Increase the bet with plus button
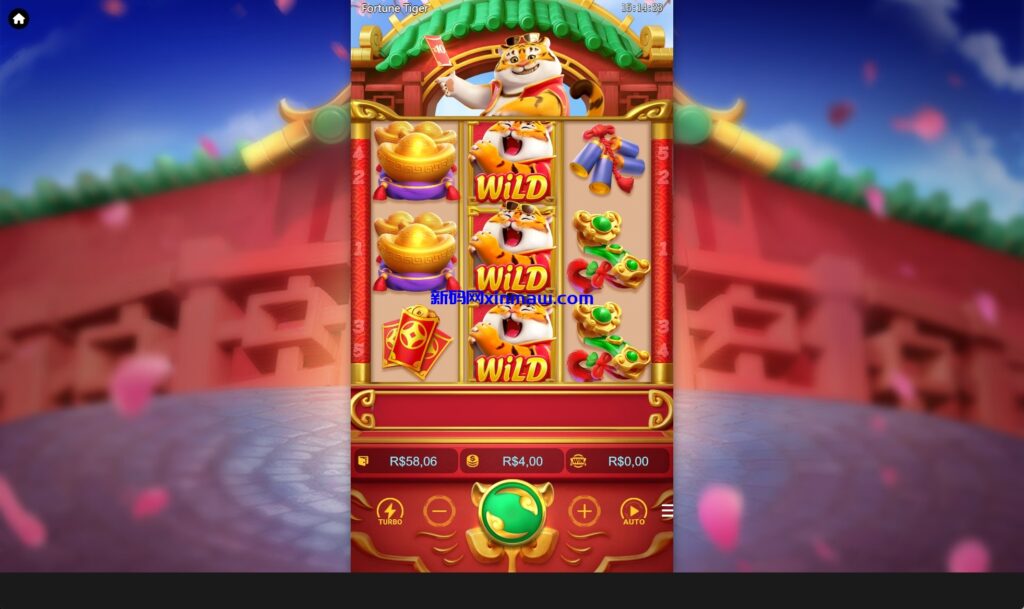Viewport: 1024px width, 609px height. click(584, 512)
